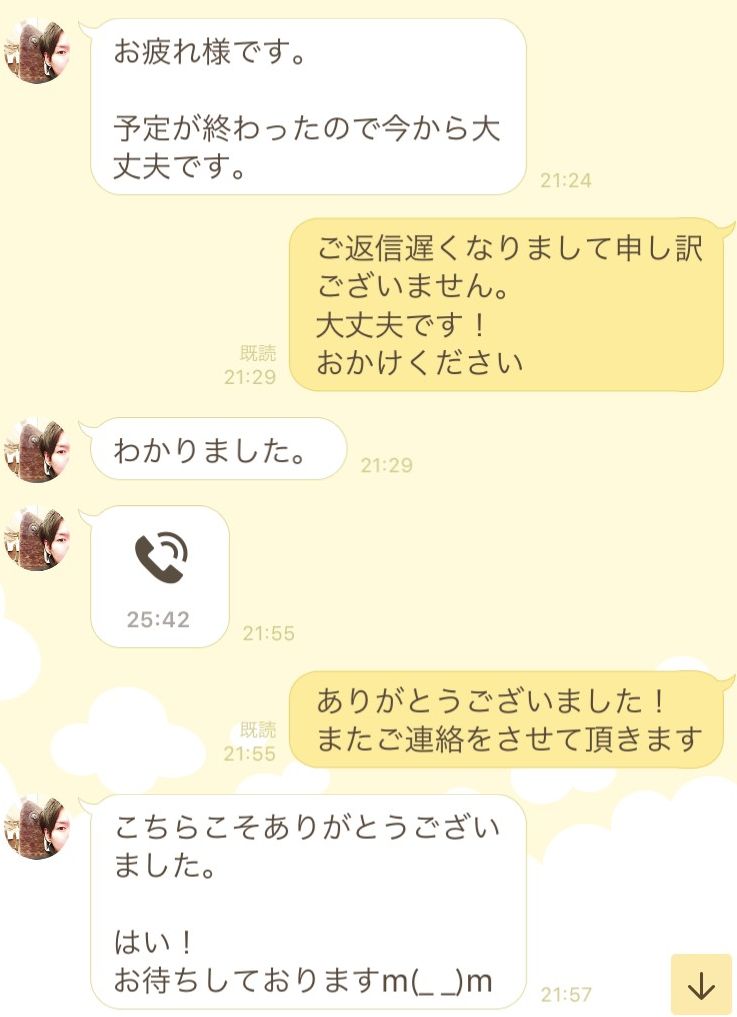Screen dimensions: 737x1017
Task: Tap sender avatar next to わかりました。
Action: pos(37,451)
